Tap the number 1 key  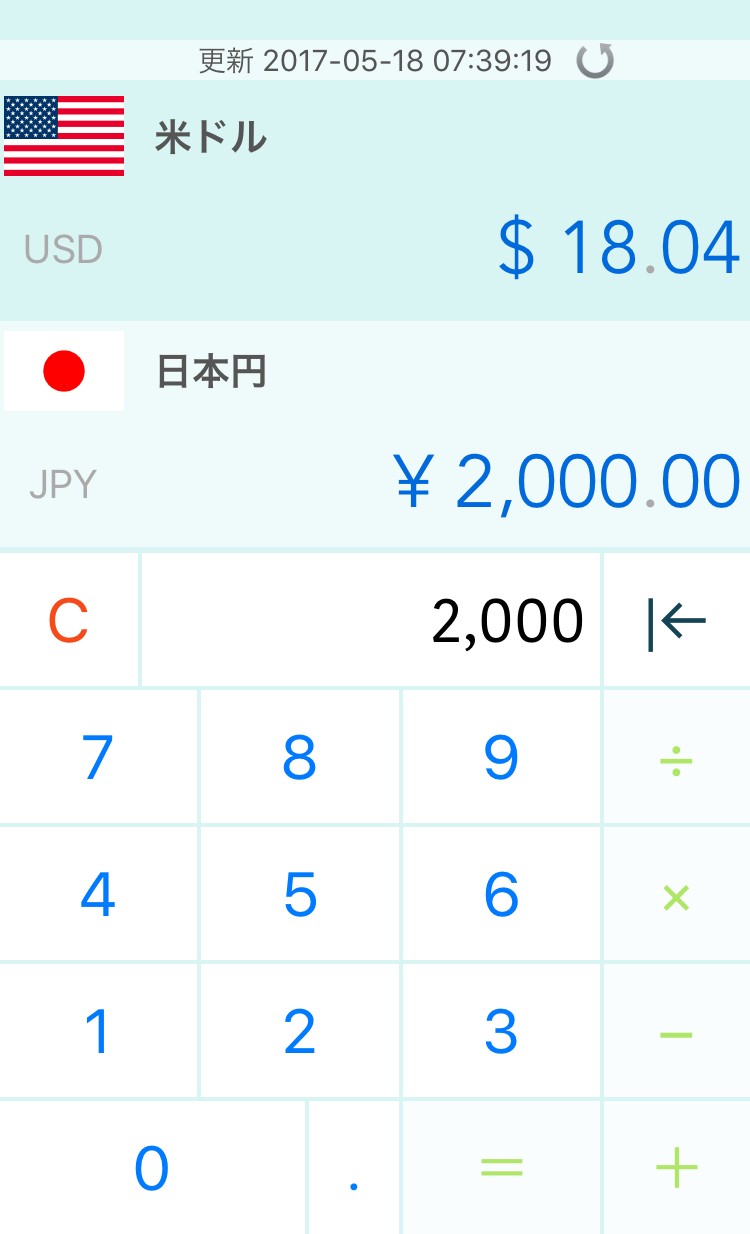98,1032
